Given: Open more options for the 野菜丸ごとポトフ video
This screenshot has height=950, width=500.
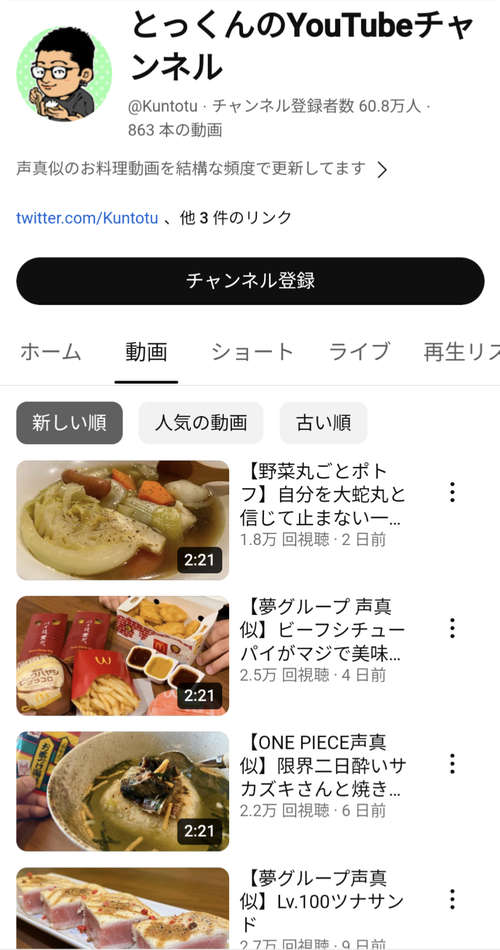Looking at the screenshot, I should (x=452, y=493).
